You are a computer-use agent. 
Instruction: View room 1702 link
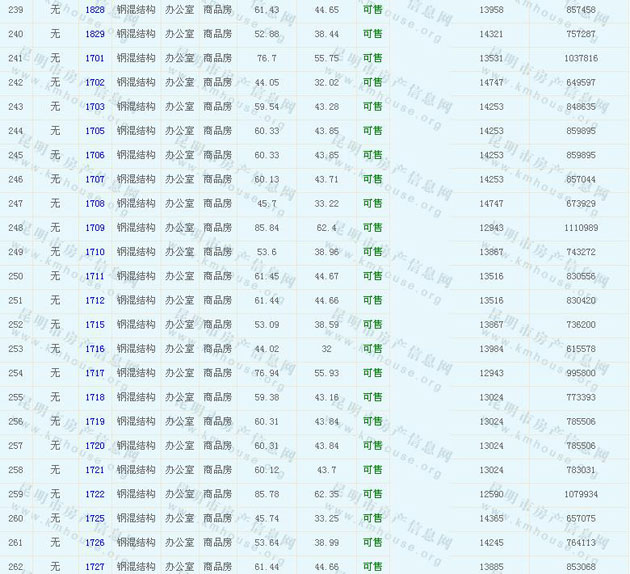click(x=95, y=82)
